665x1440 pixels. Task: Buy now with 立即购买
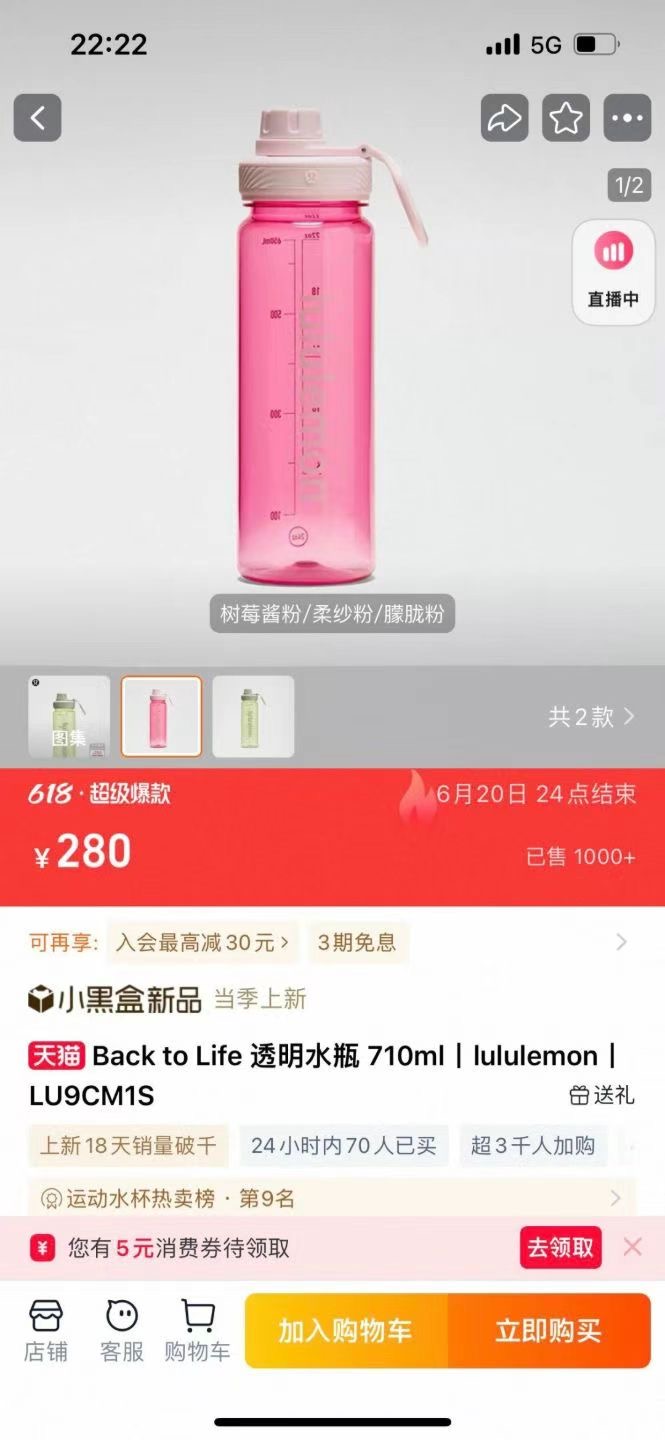pyautogui.click(x=548, y=1331)
